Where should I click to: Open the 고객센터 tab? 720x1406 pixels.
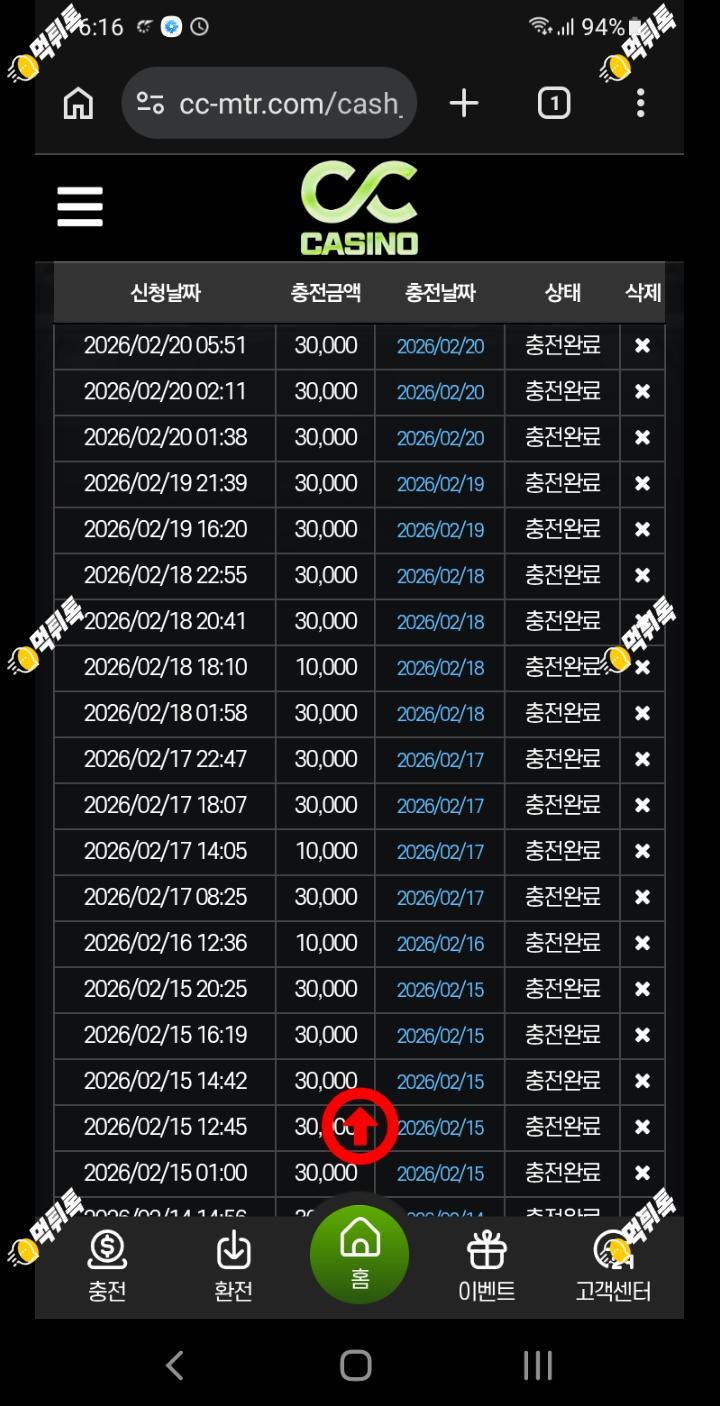point(613,1266)
